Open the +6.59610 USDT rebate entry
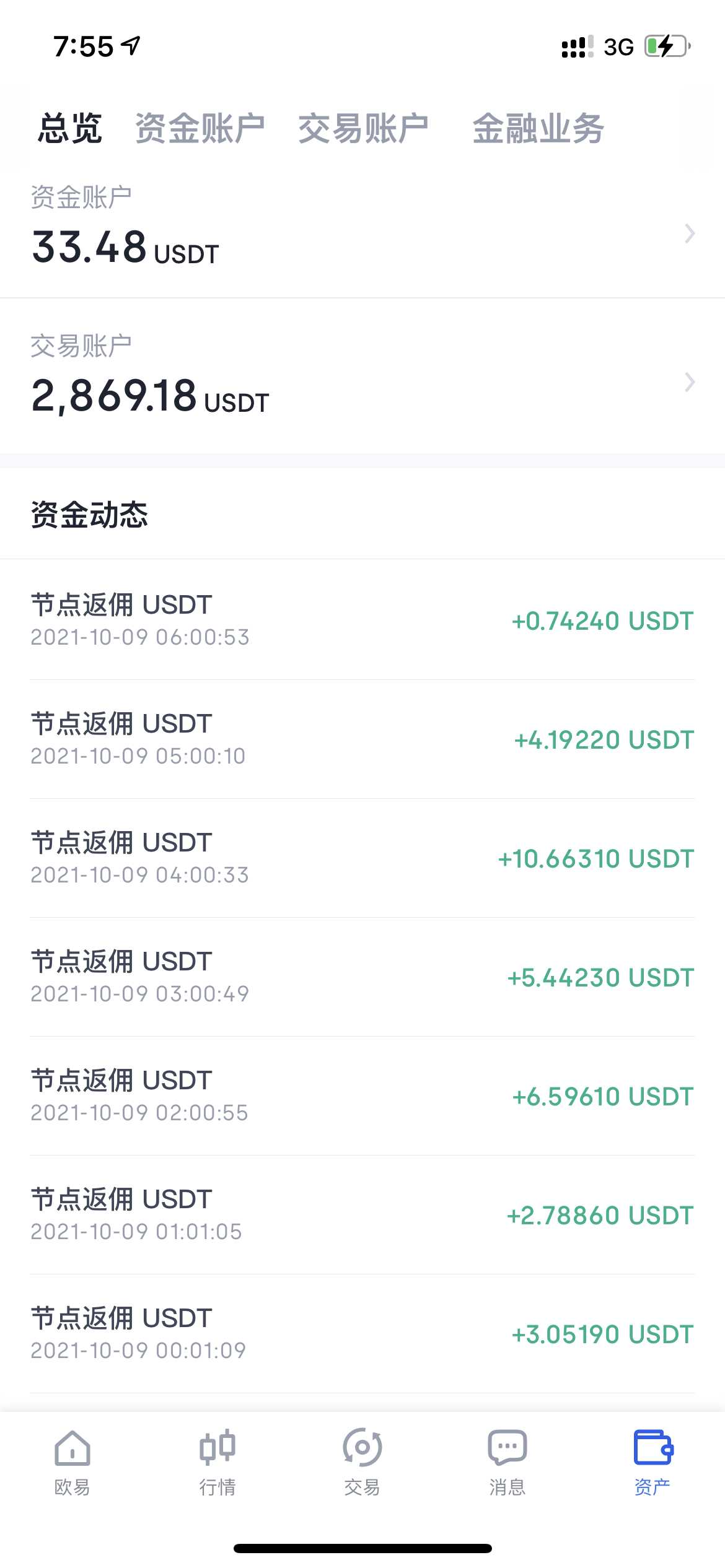The height and width of the screenshot is (1568, 725). [x=362, y=1096]
